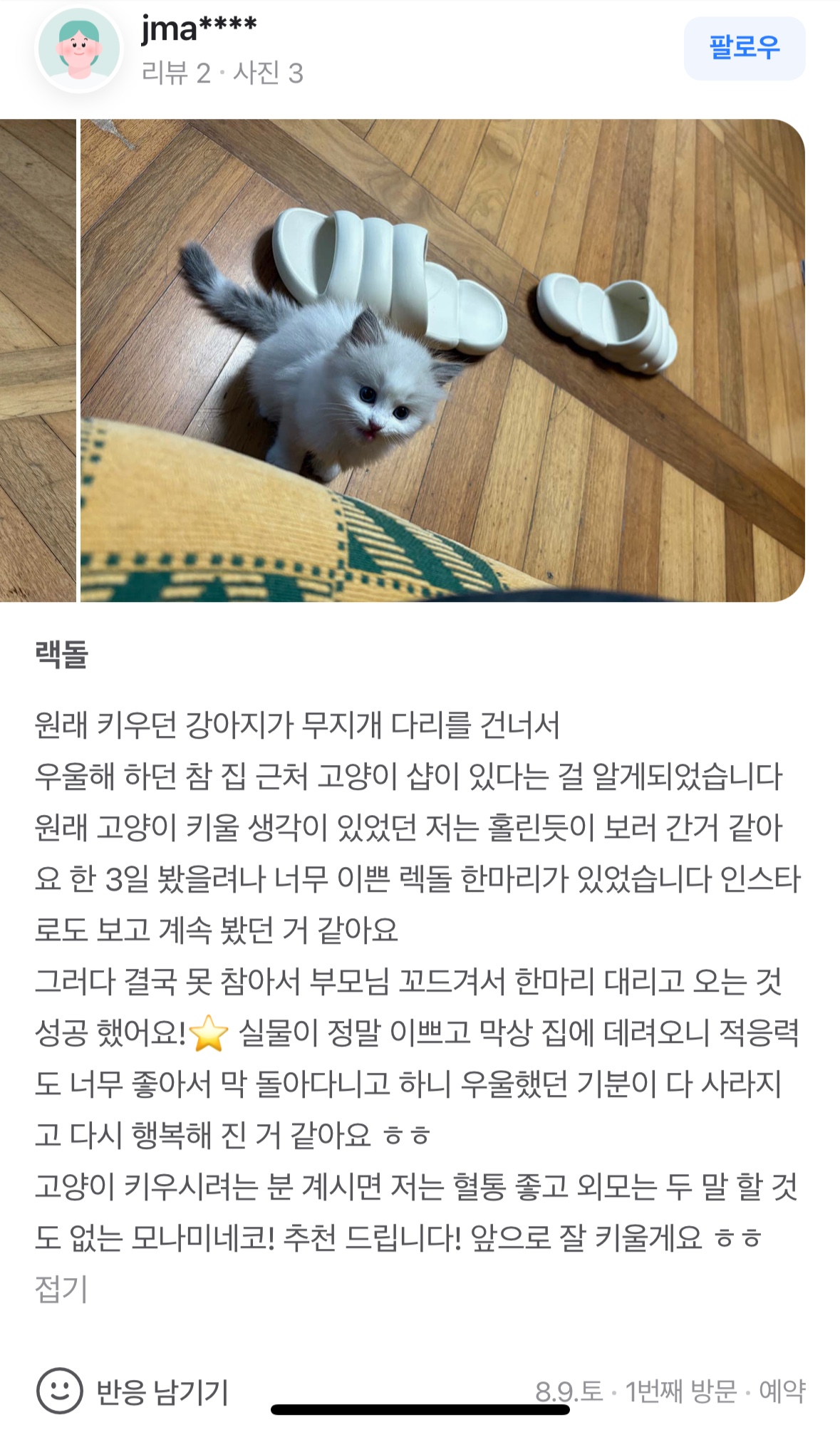View the previous partially visible review photo
This screenshot has height=1432, width=840.
click(37, 360)
